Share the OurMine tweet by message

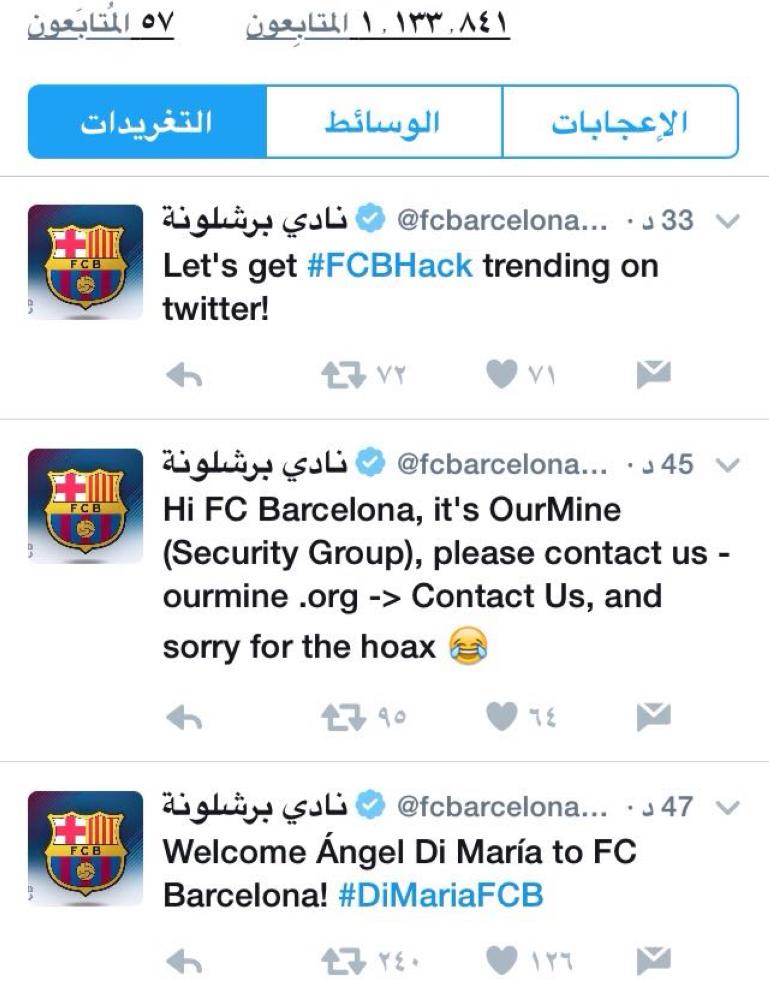pos(653,717)
